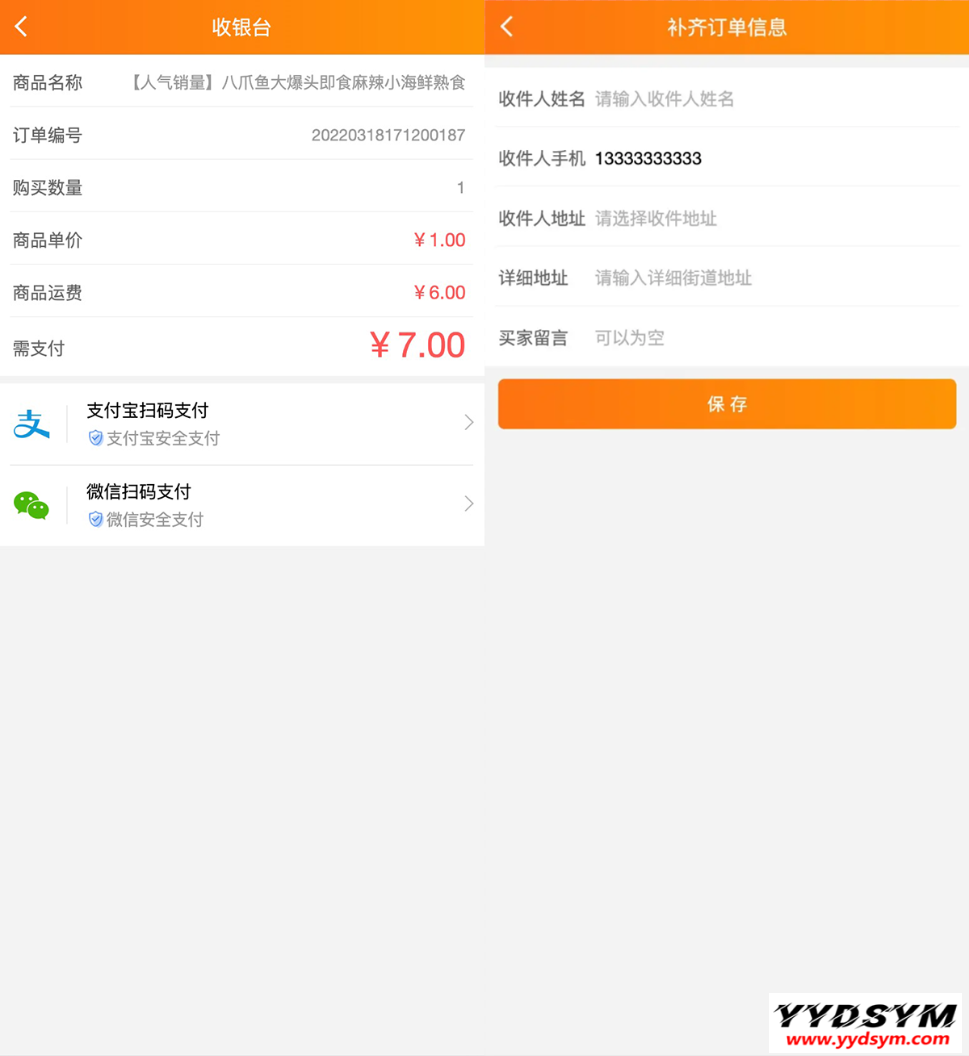Choose 微信扫码支付 payment method
Image resolution: width=969 pixels, height=1056 pixels.
241,505
